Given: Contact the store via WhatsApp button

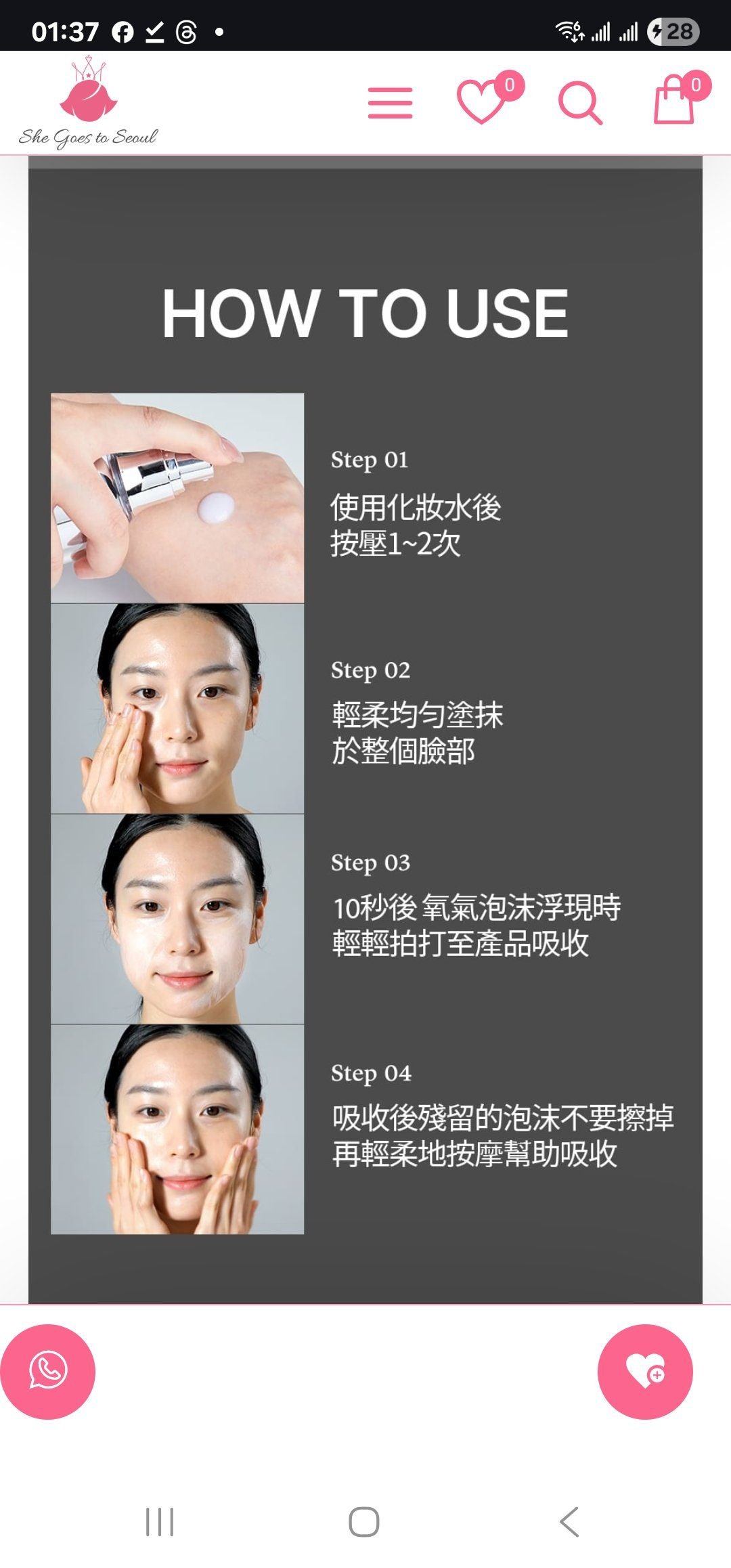Looking at the screenshot, I should pos(47,1372).
